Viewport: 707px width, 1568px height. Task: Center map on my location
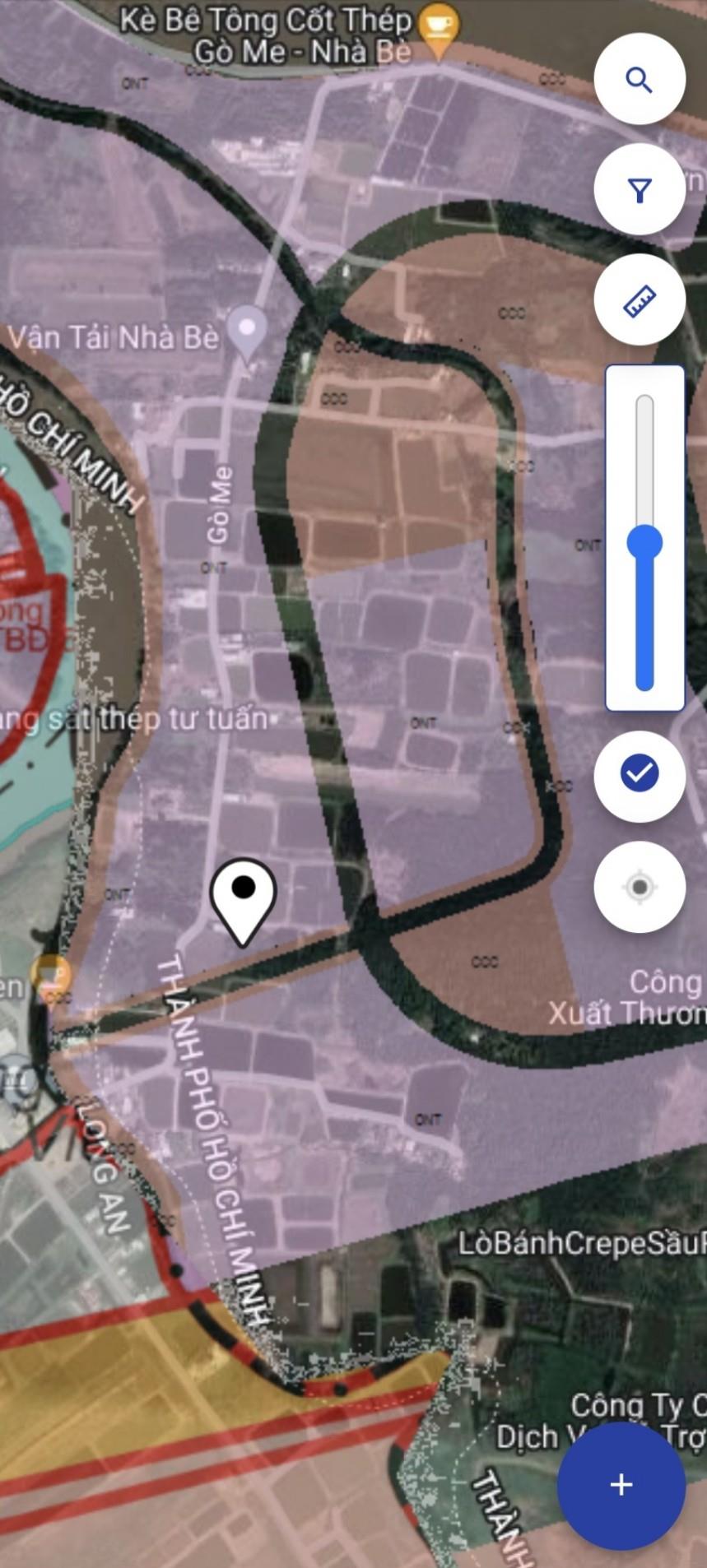[640, 887]
